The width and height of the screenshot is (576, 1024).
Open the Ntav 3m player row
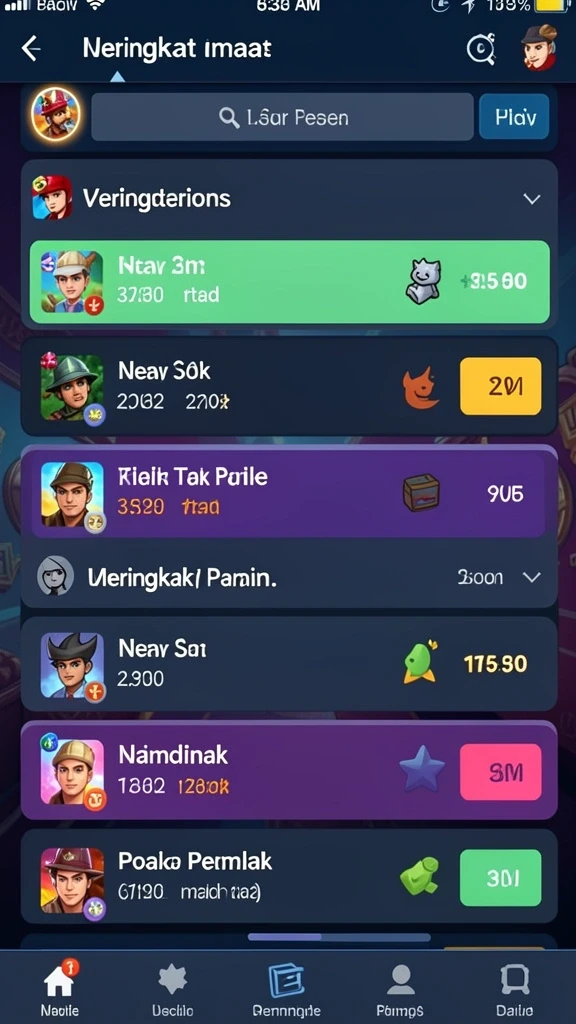pyautogui.click(x=290, y=281)
